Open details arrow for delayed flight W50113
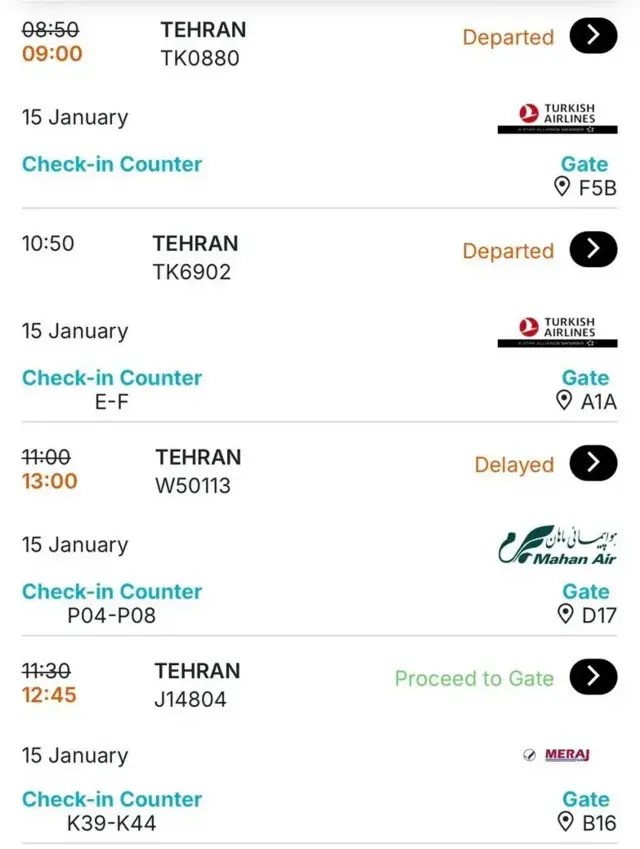 click(x=593, y=463)
